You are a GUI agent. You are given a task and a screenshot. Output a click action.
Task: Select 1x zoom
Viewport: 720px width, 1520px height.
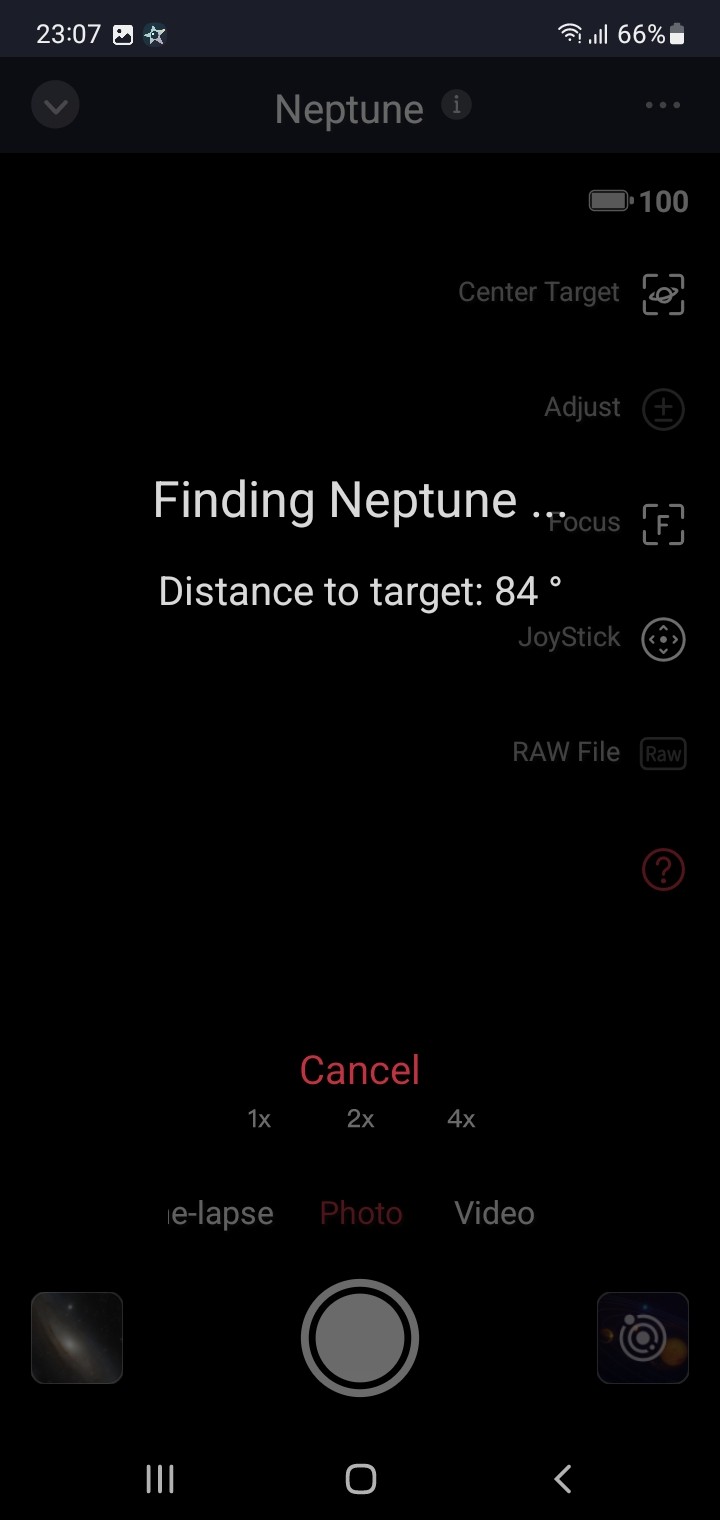(x=259, y=1119)
